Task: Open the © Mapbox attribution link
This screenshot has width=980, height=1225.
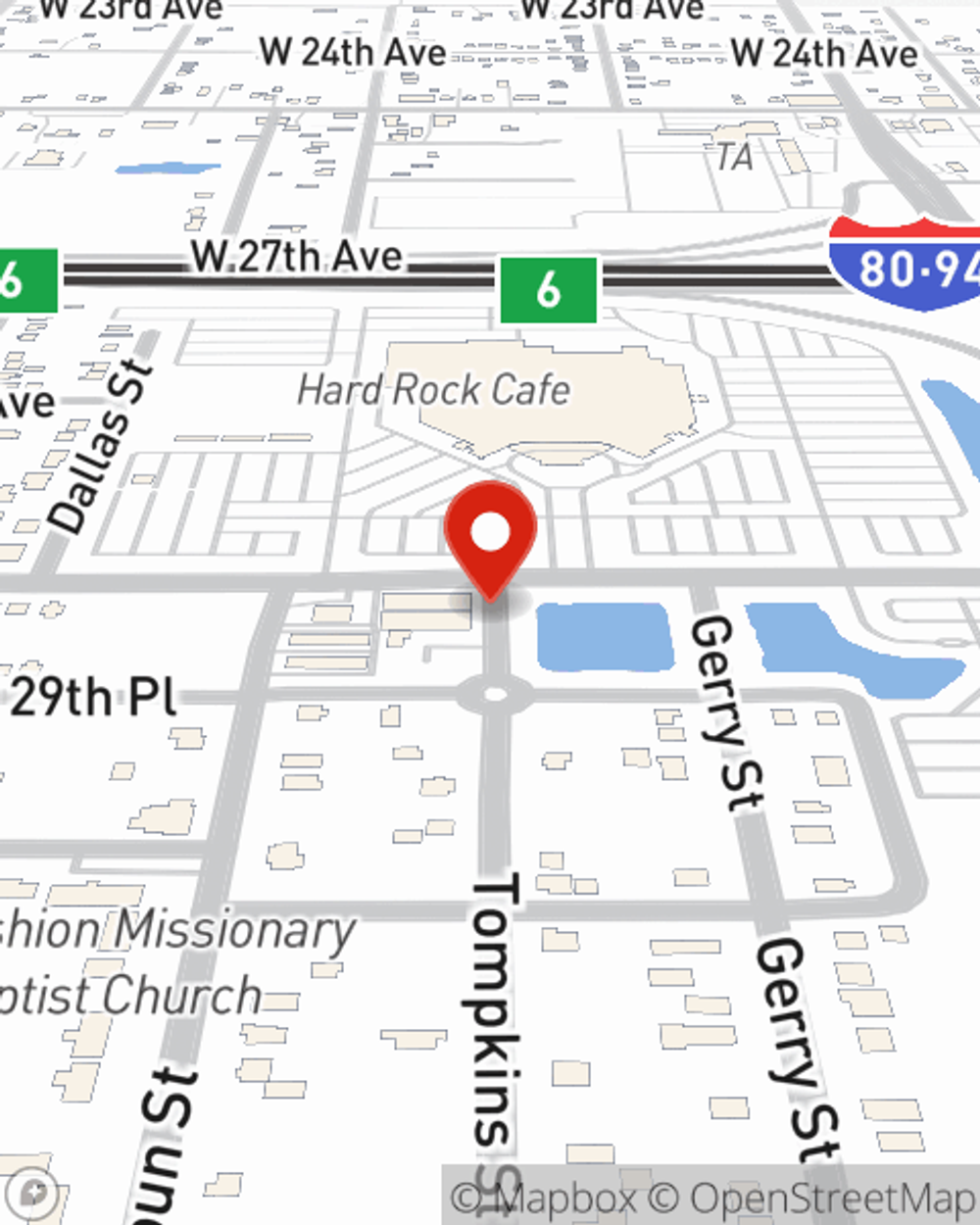Action: [x=542, y=1198]
